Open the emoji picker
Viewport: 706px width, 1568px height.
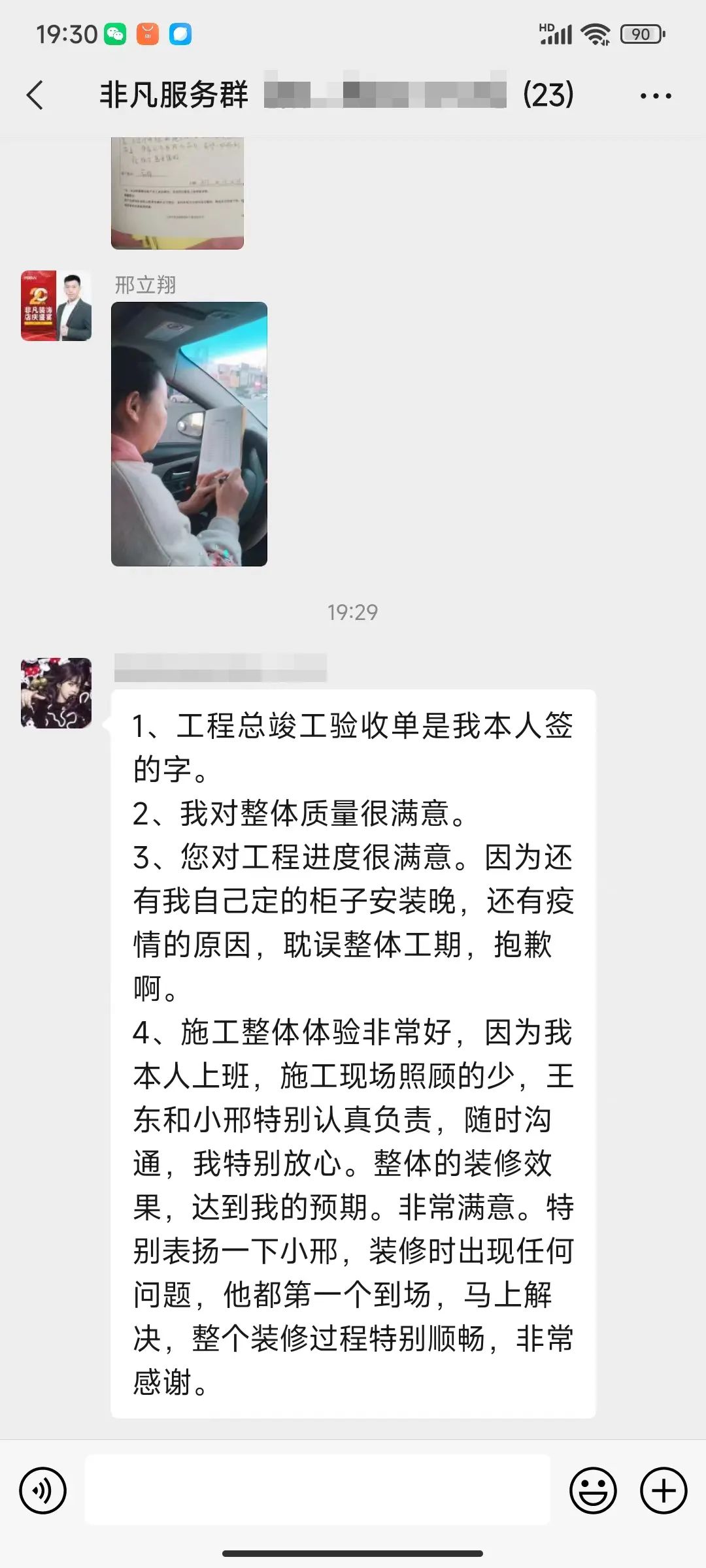tap(593, 1491)
